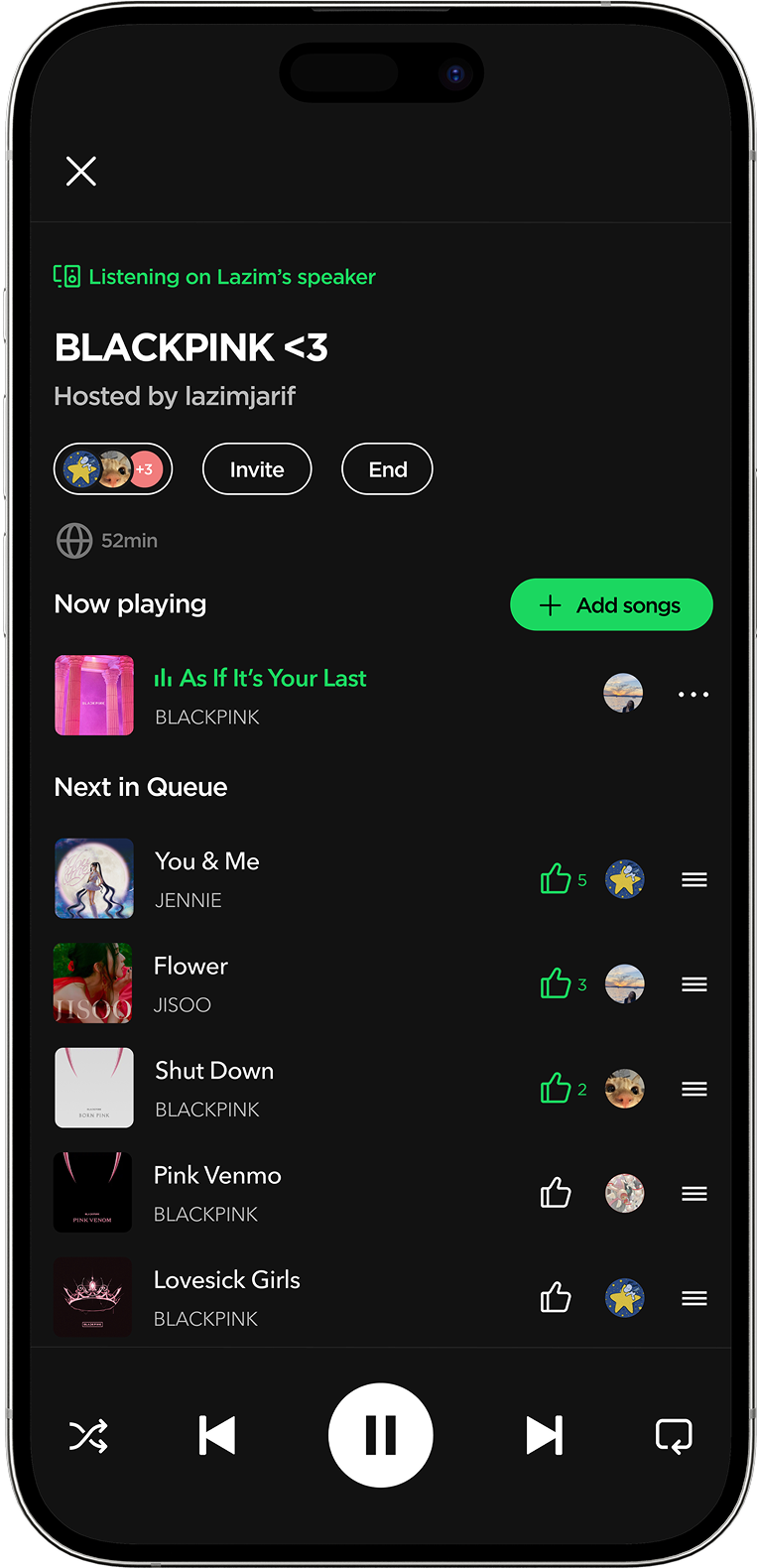End the listening session
This screenshot has height=1568, width=757.
click(387, 469)
